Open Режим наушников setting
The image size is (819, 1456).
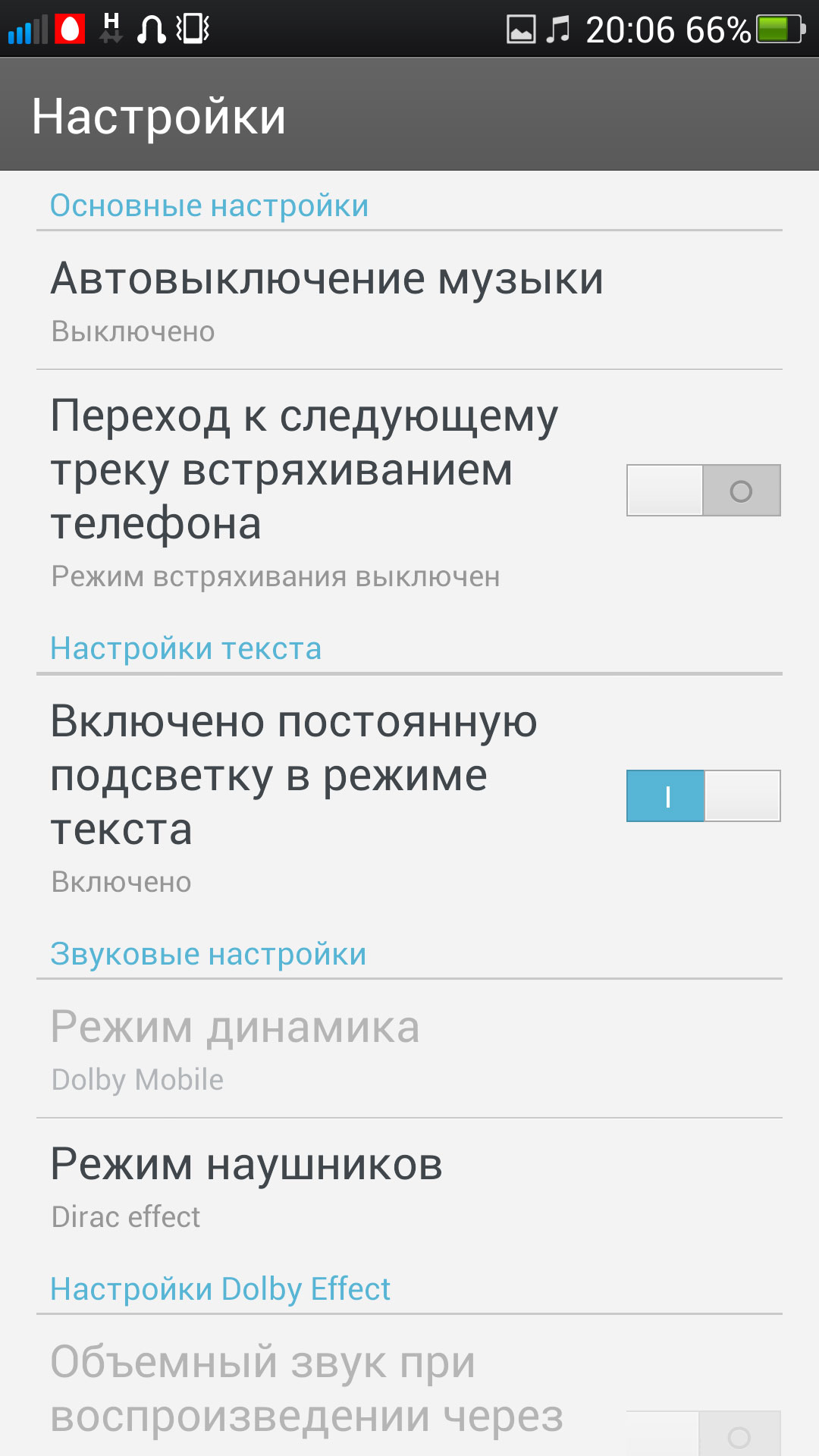click(409, 1187)
